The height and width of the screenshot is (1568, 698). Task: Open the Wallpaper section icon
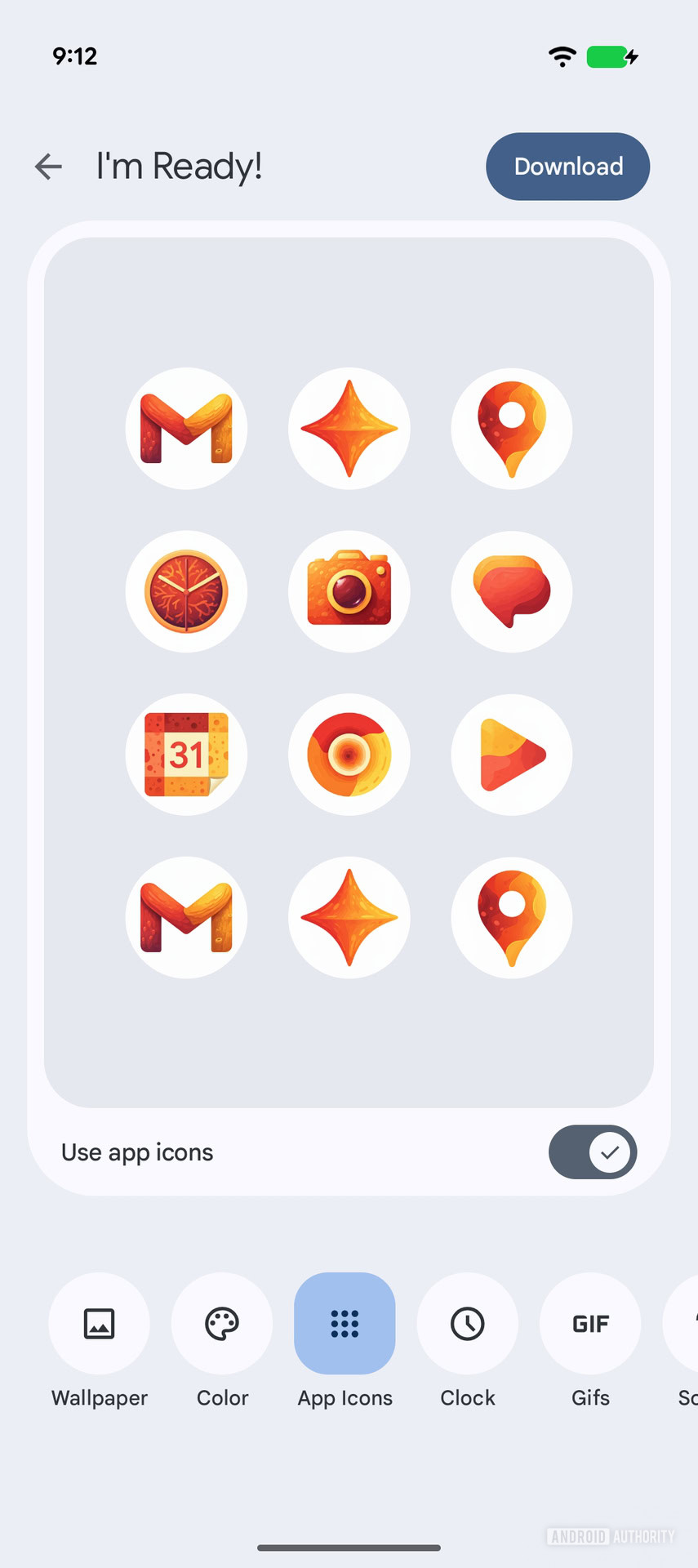(x=99, y=1324)
